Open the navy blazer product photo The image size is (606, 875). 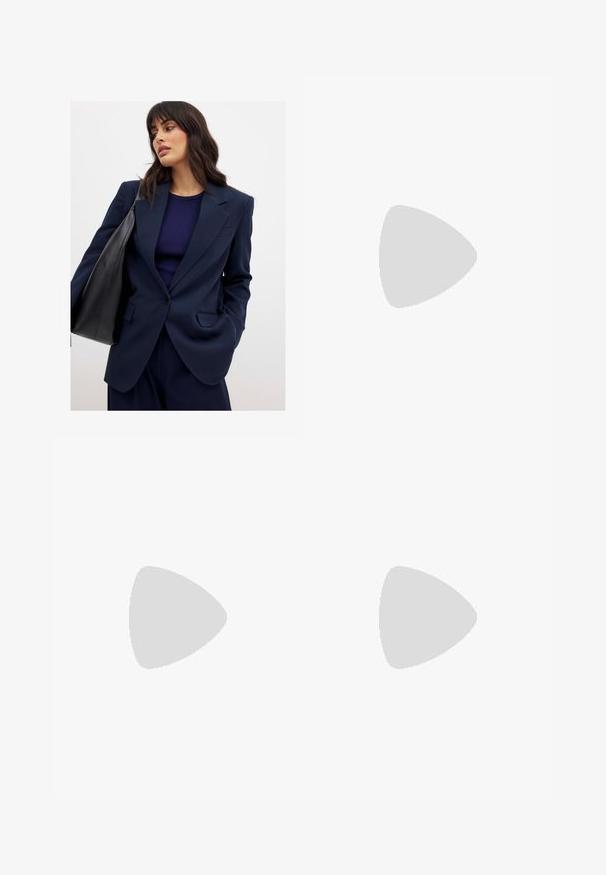pos(177,256)
